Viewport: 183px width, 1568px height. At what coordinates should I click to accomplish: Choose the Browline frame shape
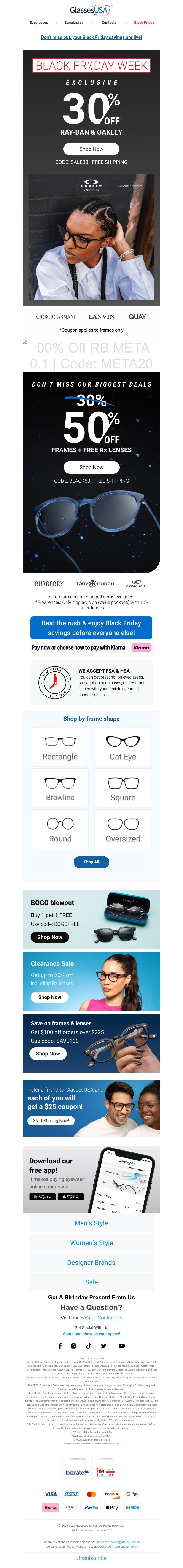click(x=60, y=788)
